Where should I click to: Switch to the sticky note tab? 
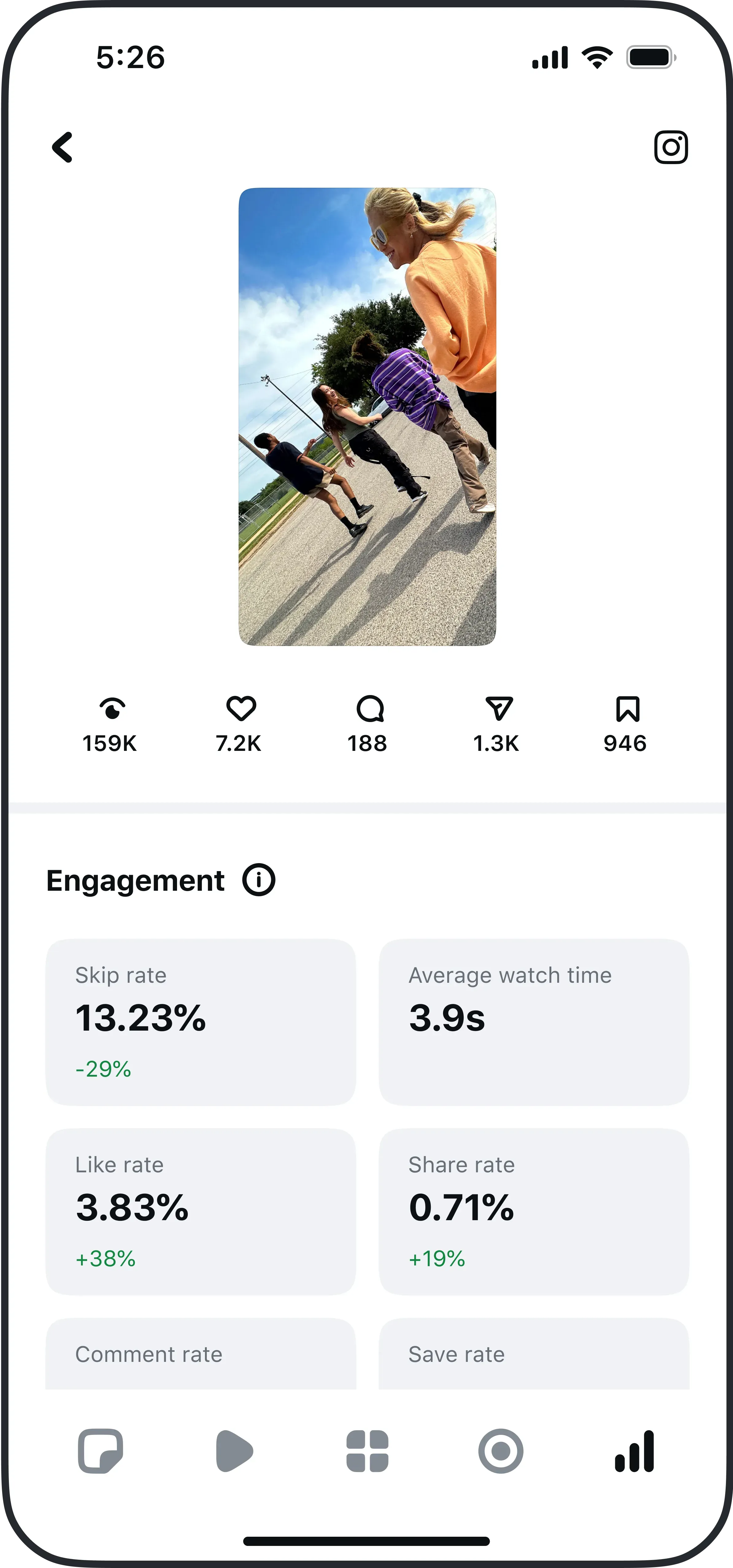(x=100, y=1451)
